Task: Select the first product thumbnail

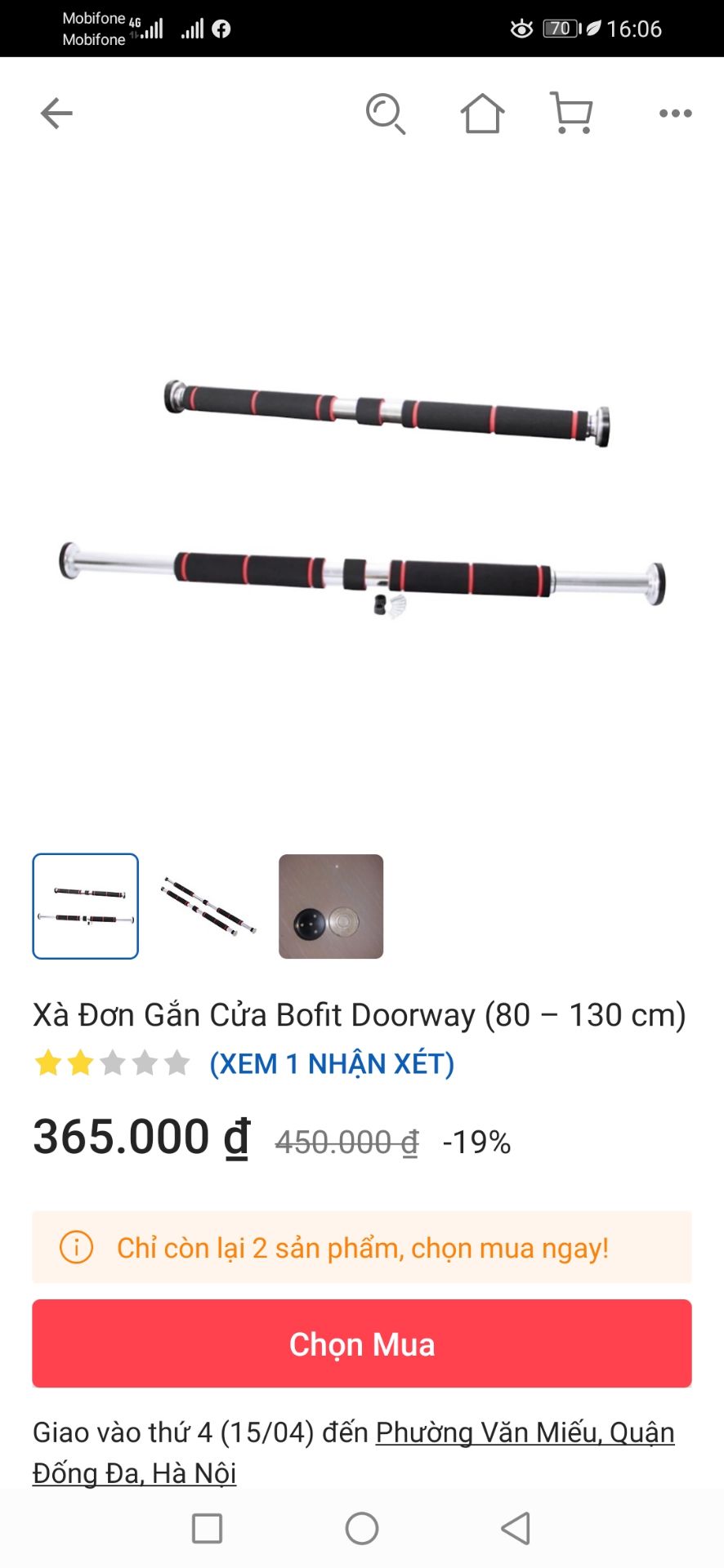Action: (x=85, y=906)
